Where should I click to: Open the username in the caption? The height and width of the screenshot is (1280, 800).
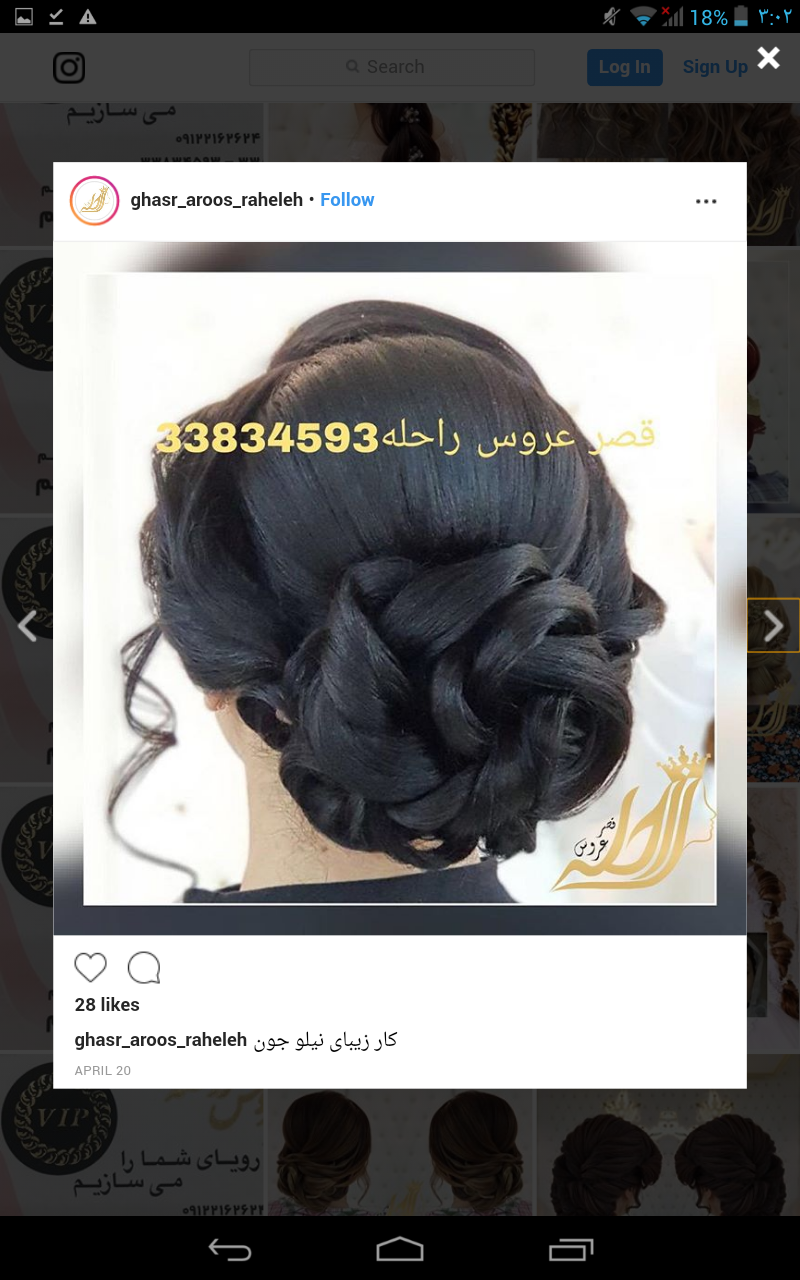160,1040
